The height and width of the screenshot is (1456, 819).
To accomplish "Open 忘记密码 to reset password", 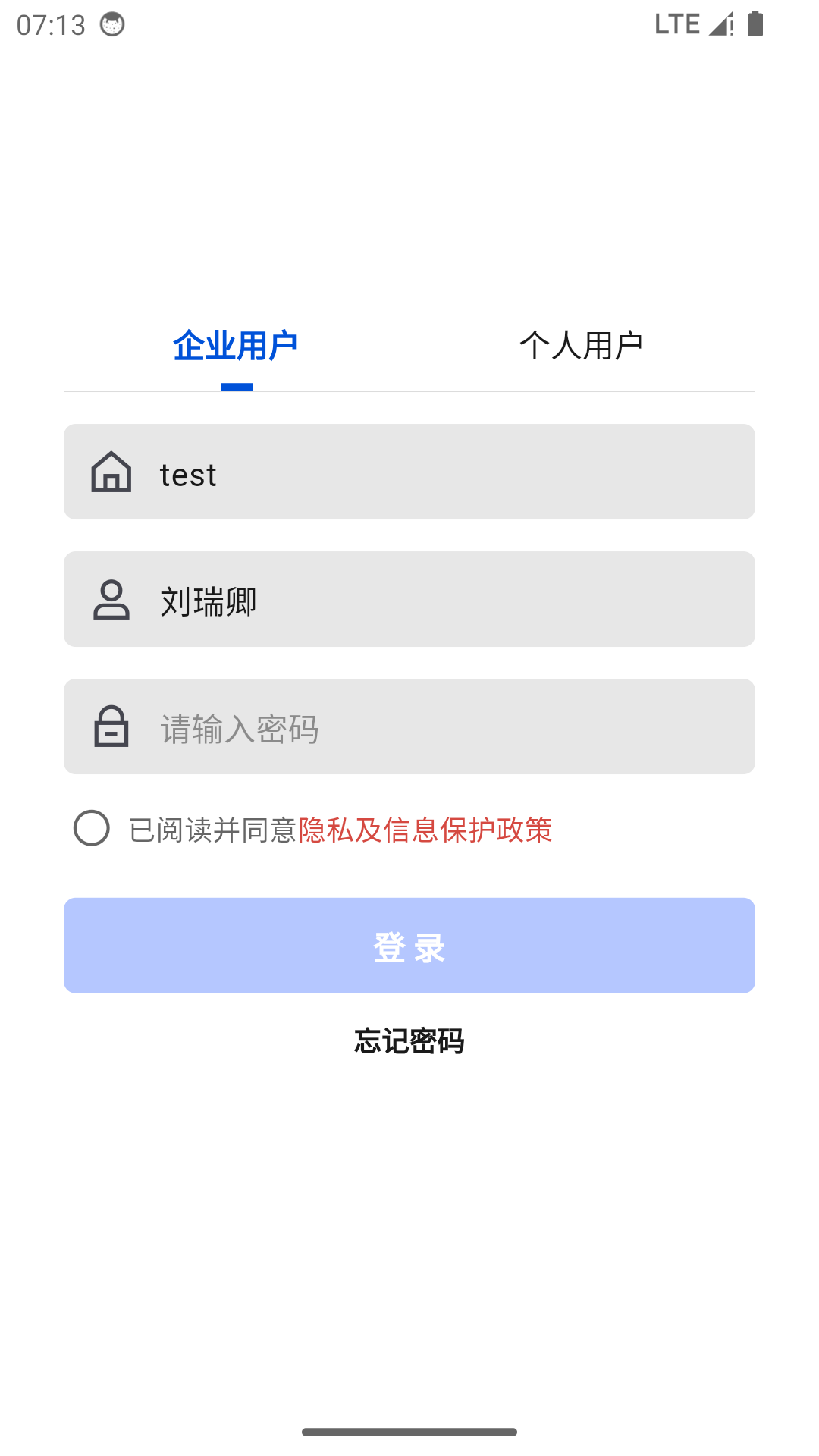I will pyautogui.click(x=409, y=1041).
